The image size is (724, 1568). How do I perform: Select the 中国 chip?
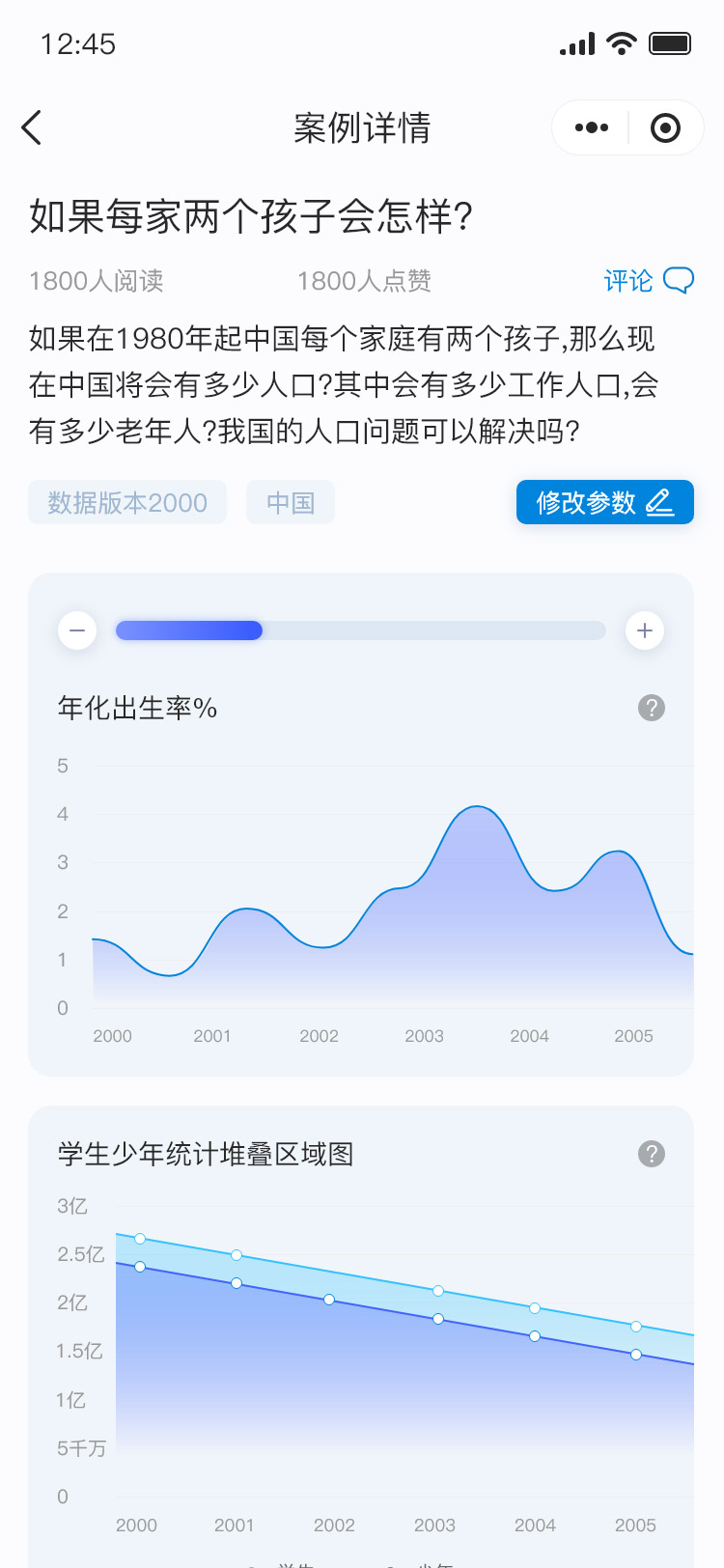pos(291,502)
